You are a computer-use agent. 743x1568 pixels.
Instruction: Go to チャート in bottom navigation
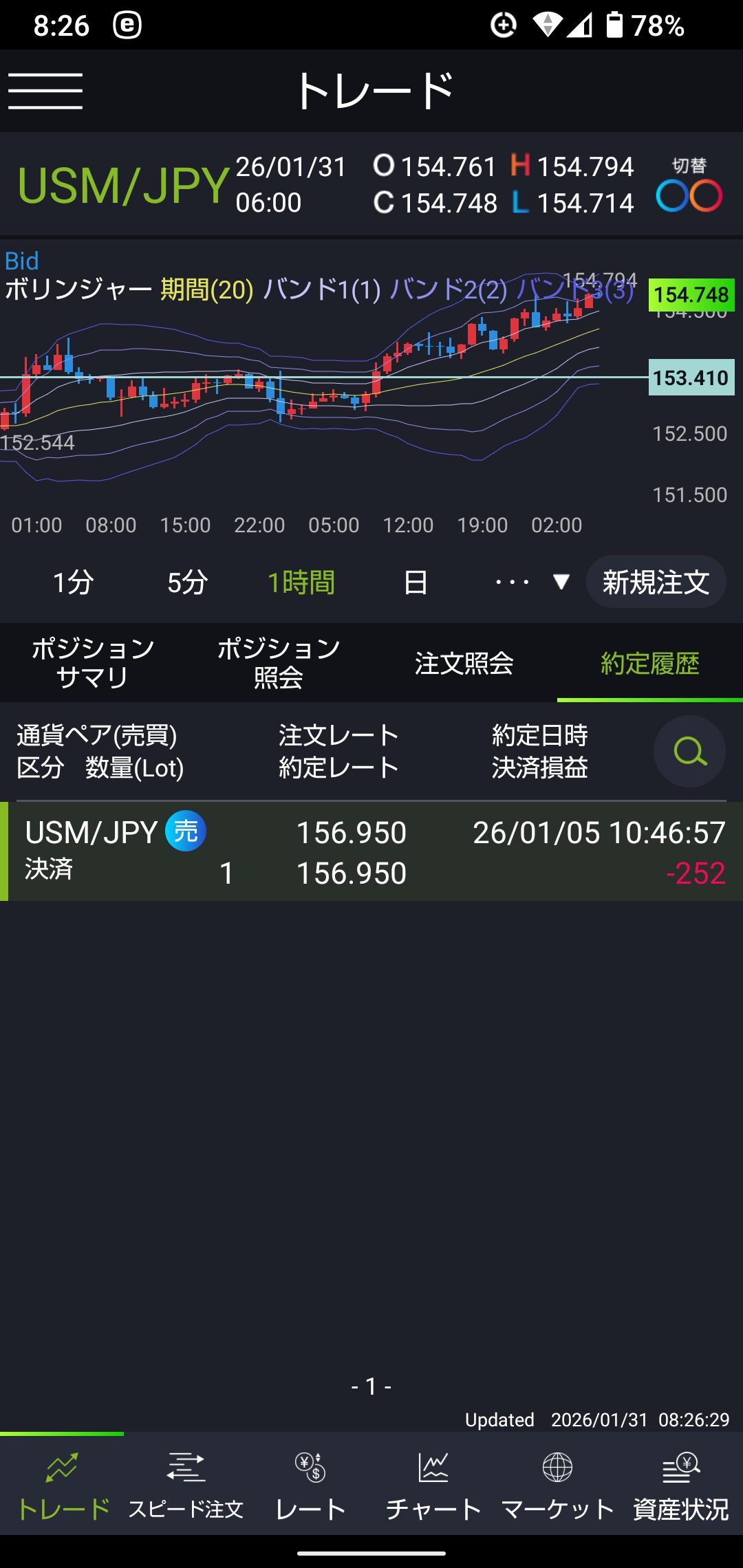point(433,1485)
